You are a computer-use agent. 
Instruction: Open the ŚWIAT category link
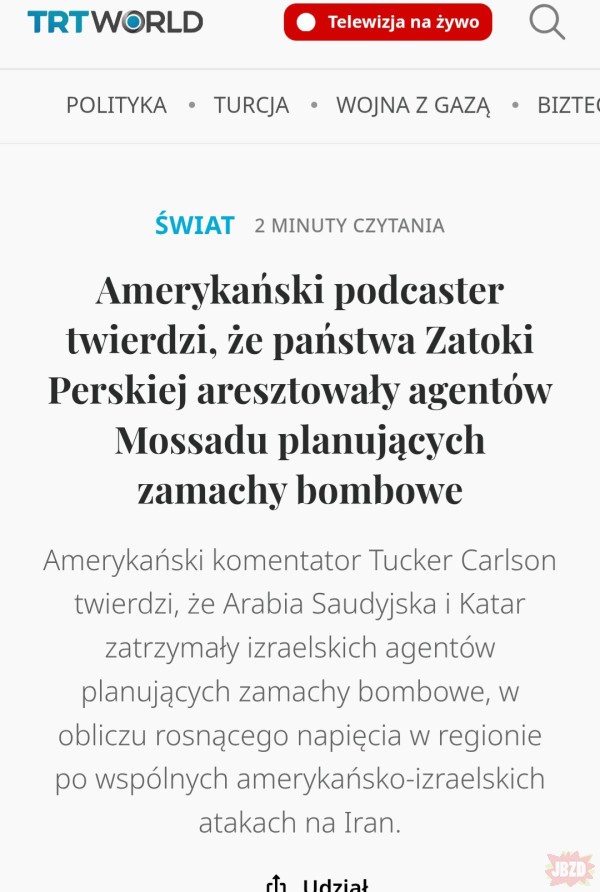195,225
